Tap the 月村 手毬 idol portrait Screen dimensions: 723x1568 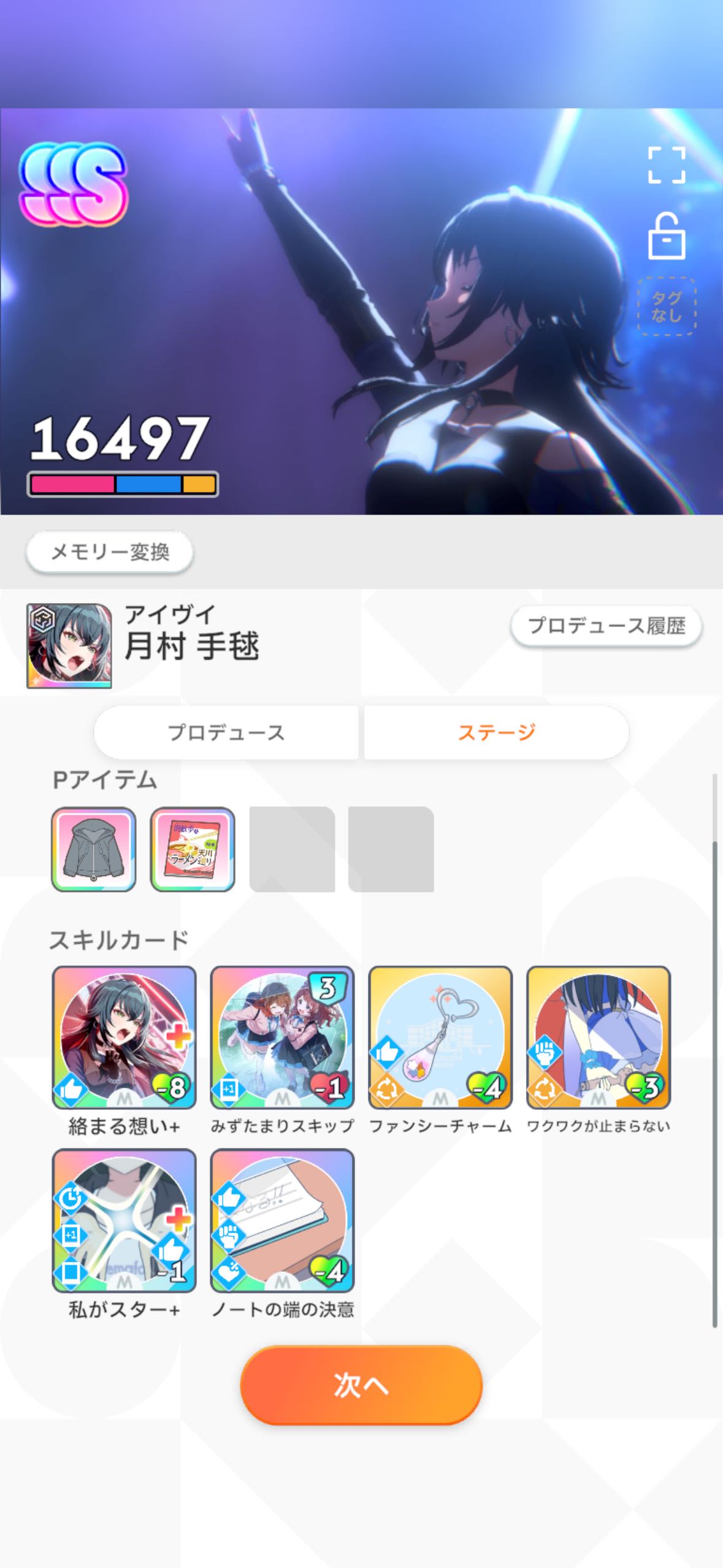pos(69,645)
